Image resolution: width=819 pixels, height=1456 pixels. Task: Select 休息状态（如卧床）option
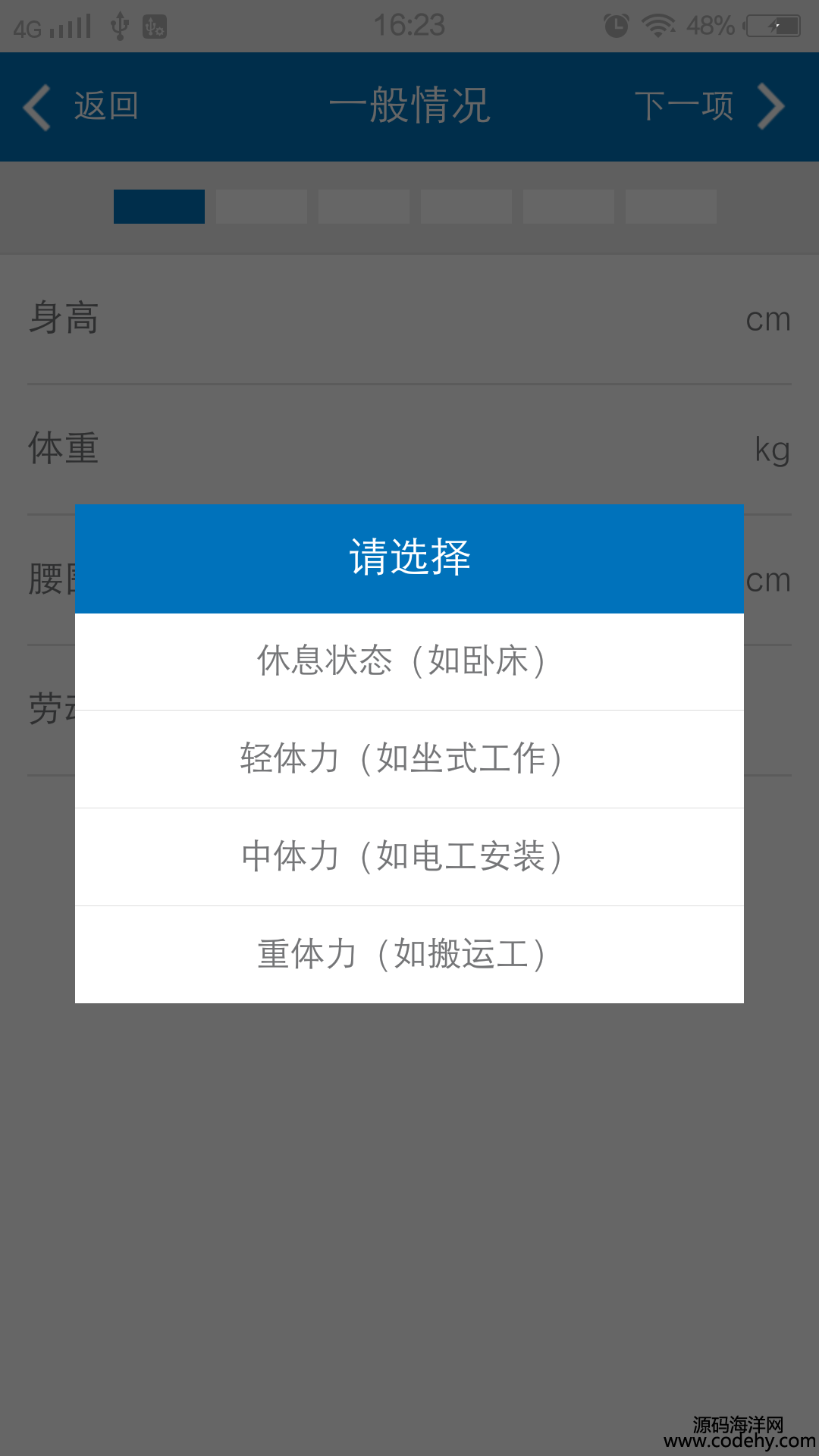tap(409, 661)
